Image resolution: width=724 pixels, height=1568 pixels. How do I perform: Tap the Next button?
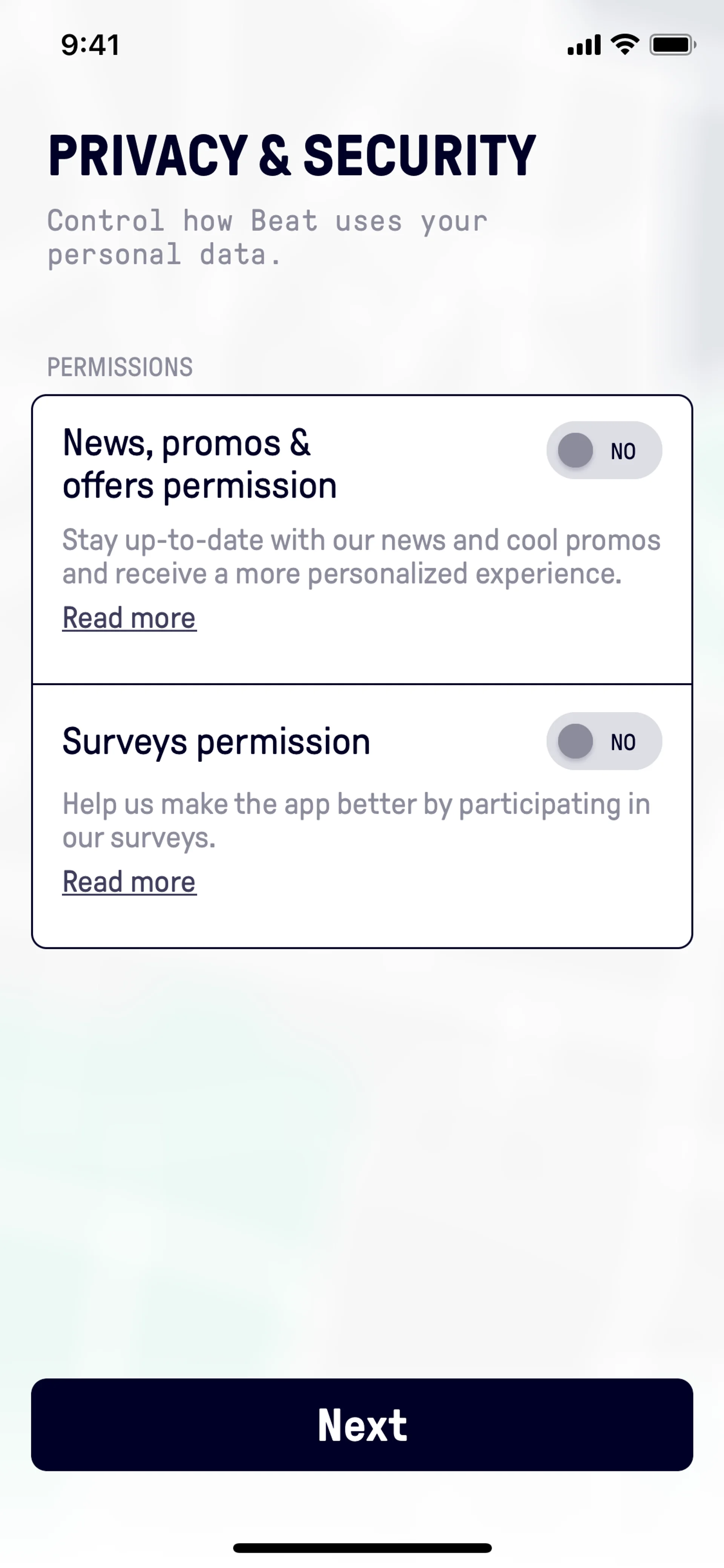tap(362, 1425)
